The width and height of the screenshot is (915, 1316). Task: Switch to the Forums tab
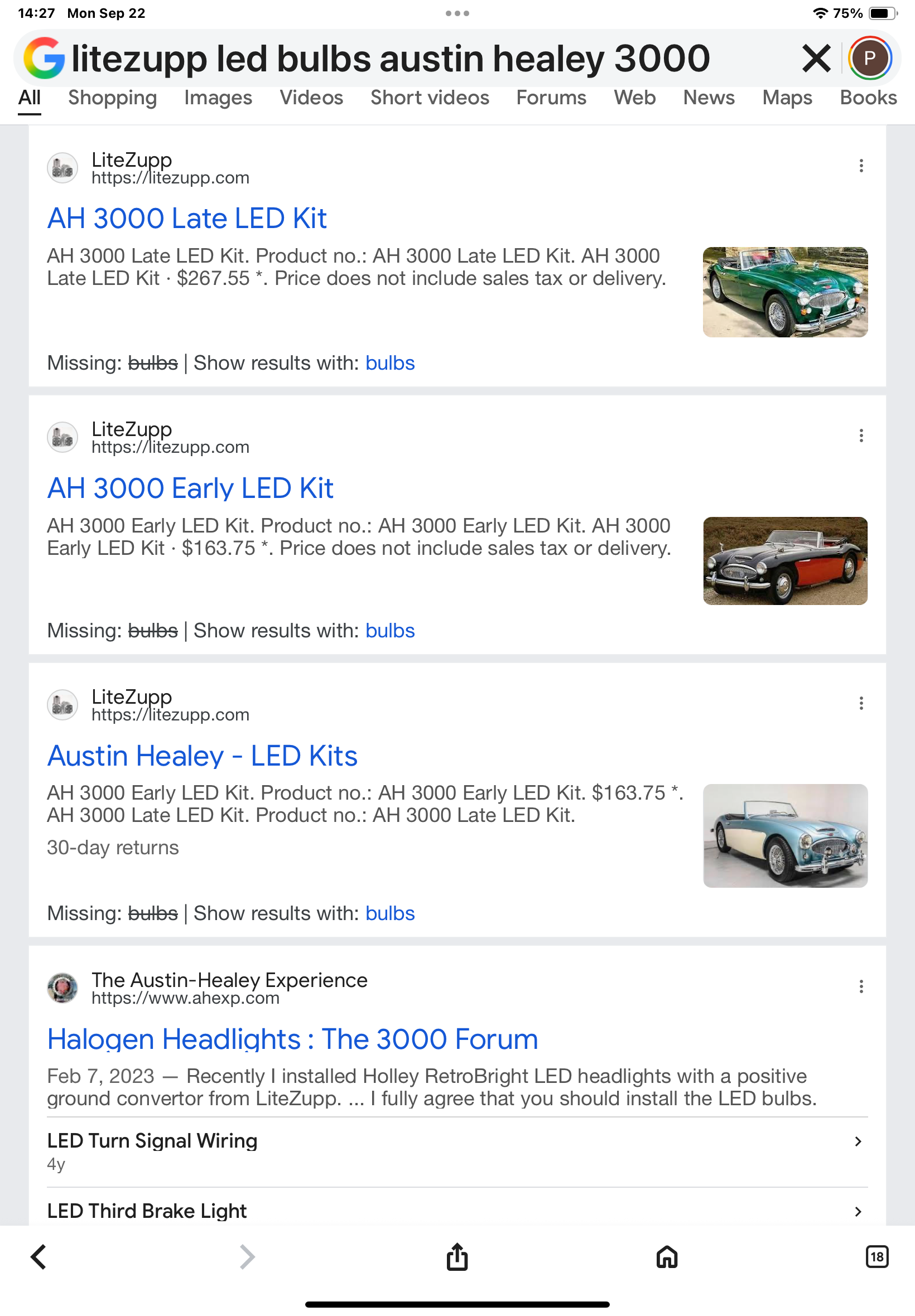551,98
